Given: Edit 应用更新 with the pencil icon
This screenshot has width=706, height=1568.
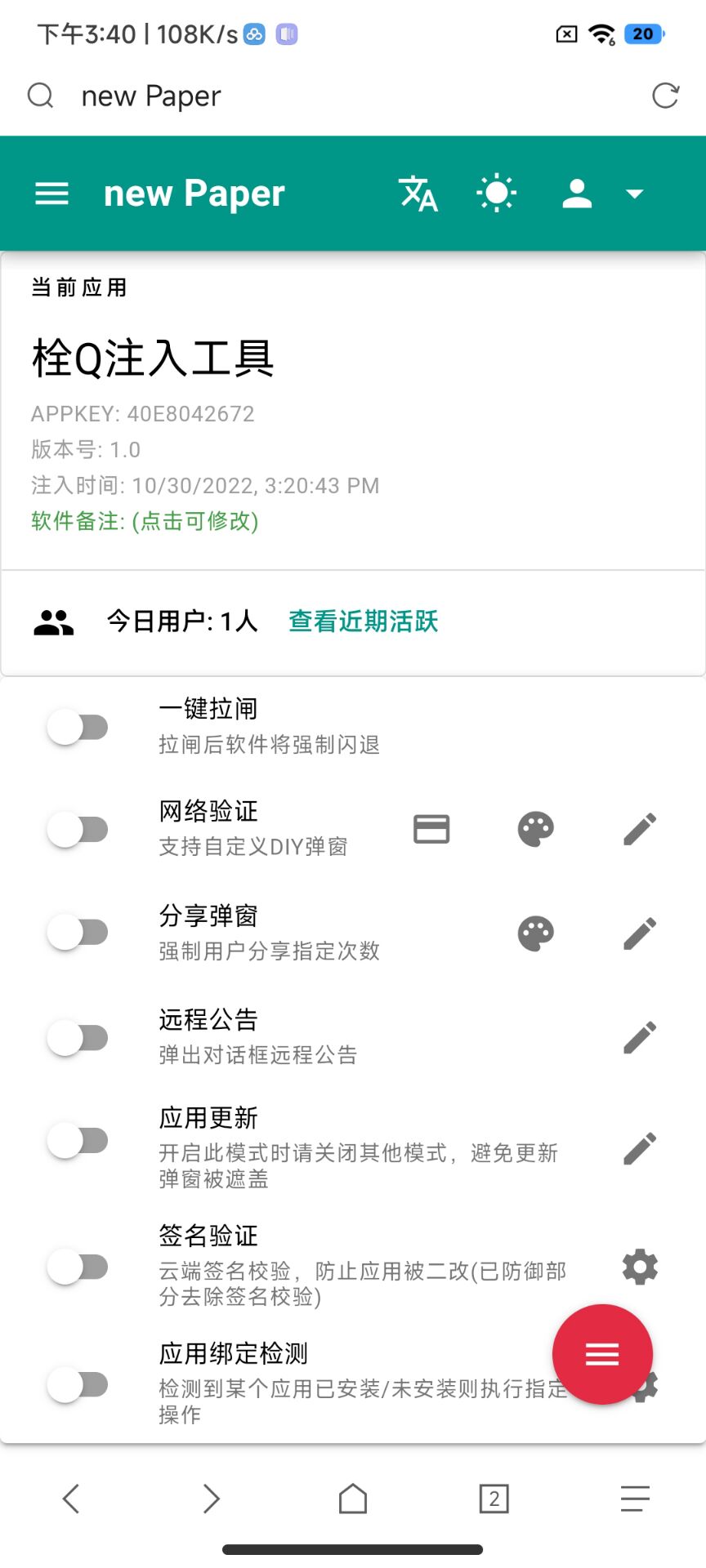Looking at the screenshot, I should 640,1148.
